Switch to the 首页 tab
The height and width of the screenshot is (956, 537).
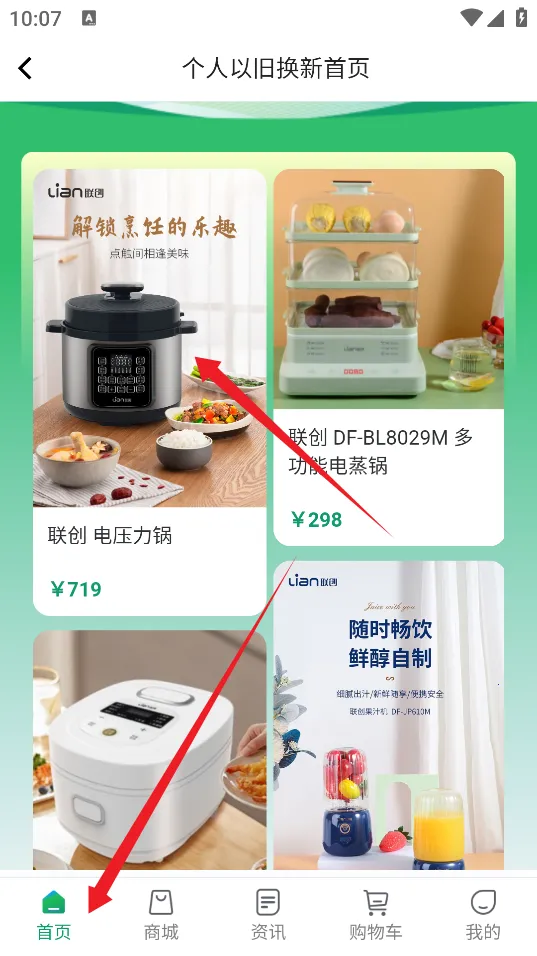point(54,915)
